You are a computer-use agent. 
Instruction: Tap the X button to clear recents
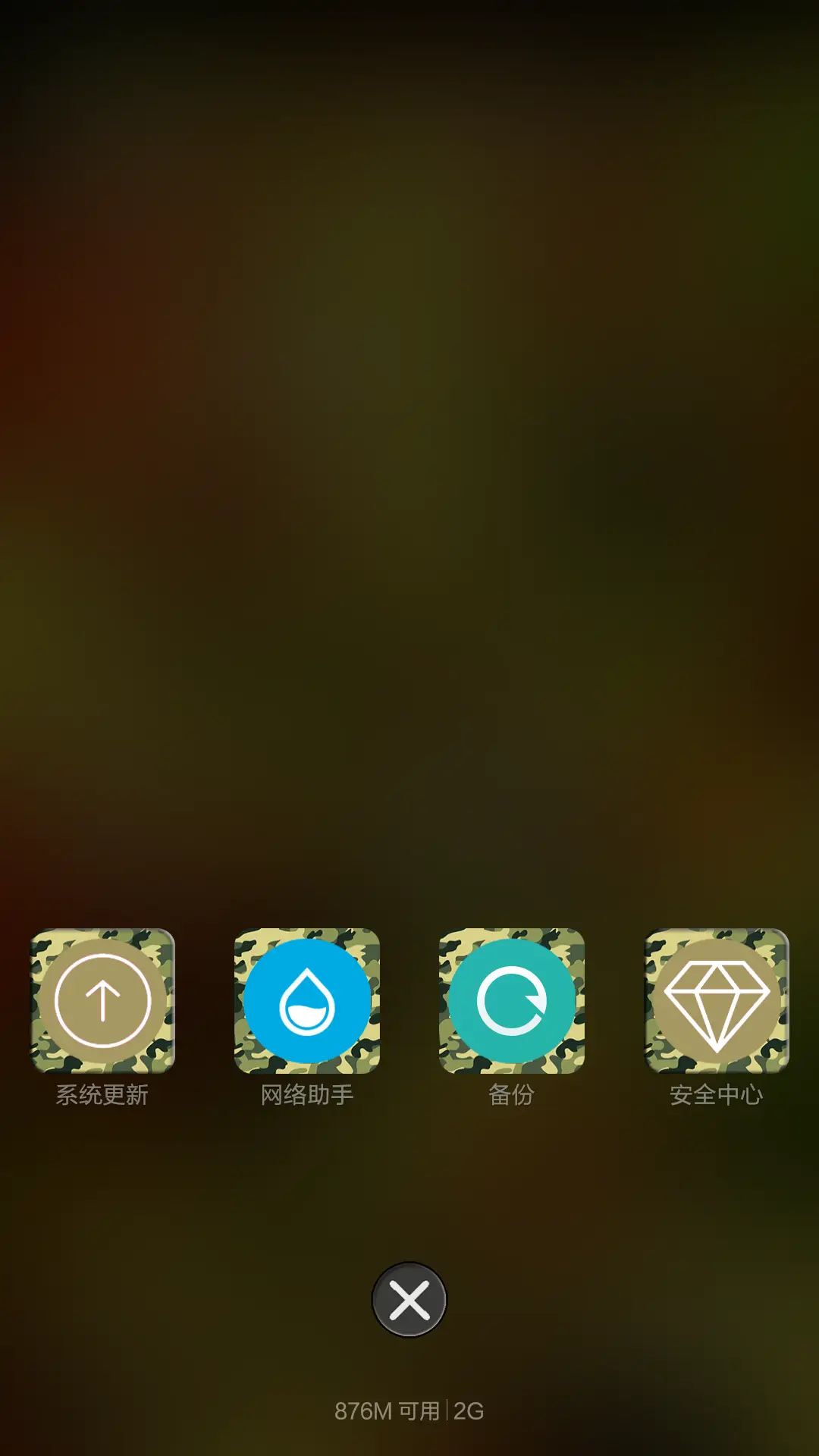click(409, 1300)
